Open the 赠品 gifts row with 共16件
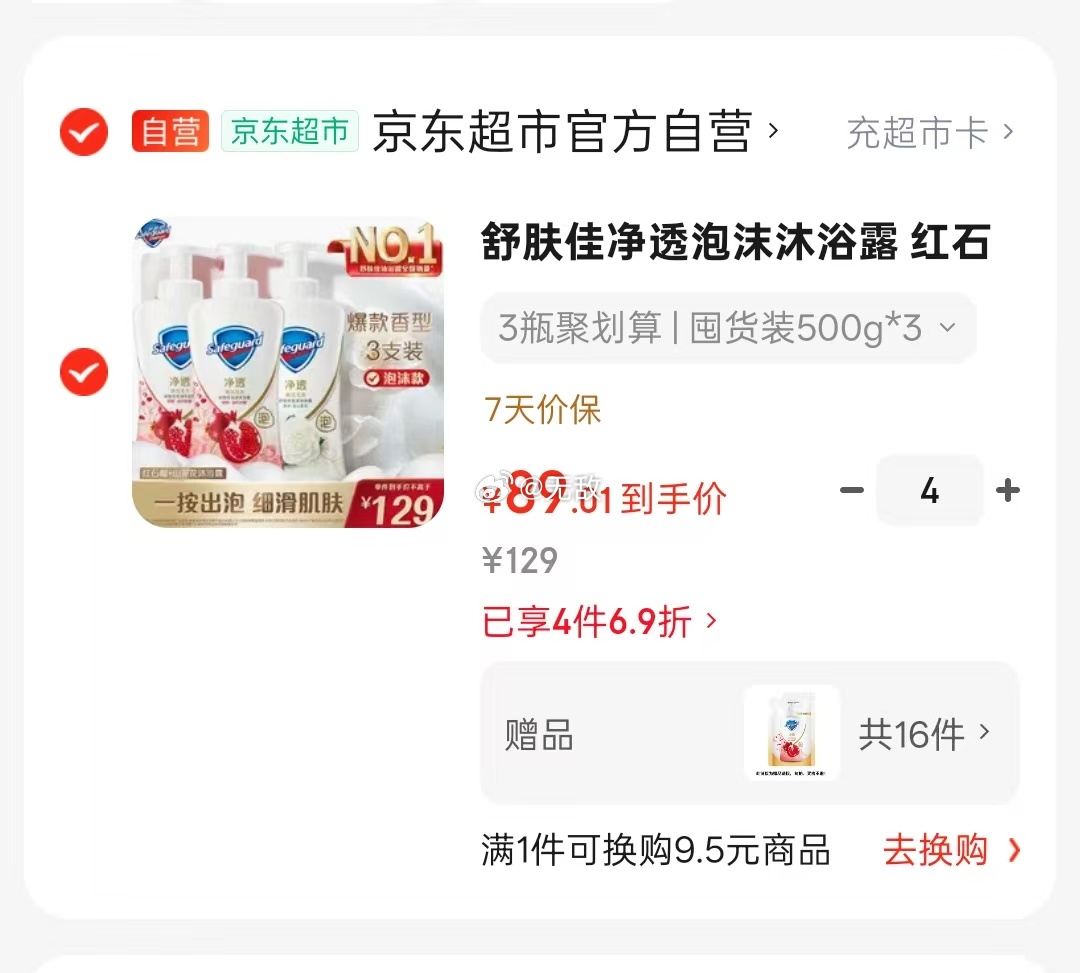Screen dimensions: 1080x973 click(x=750, y=734)
